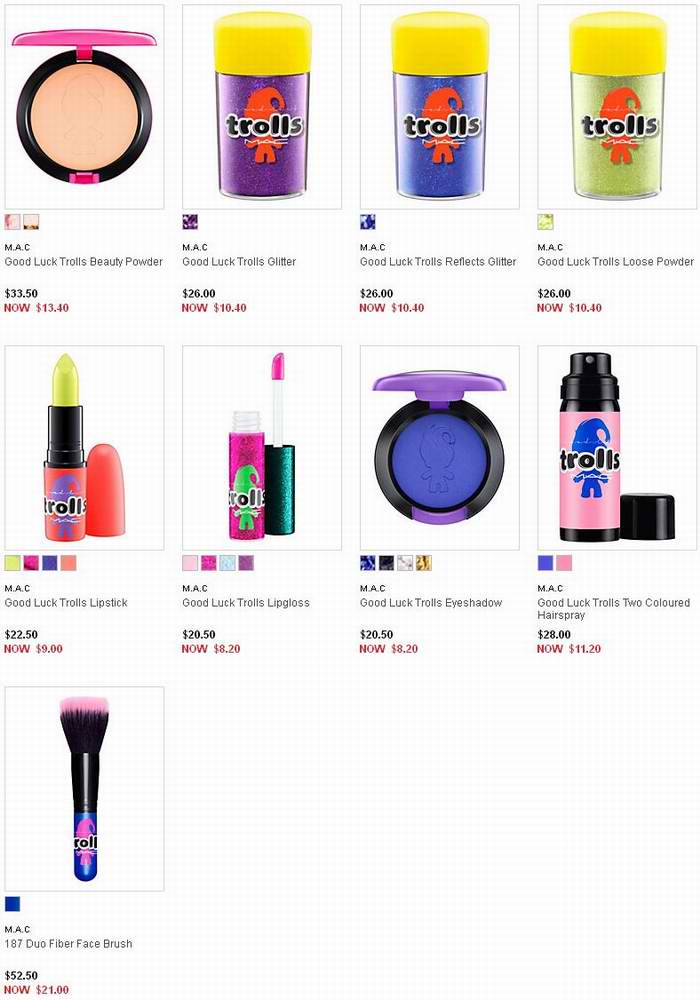This screenshot has height=1000, width=700.
Task: Choose the gold eyeshadow shade swatch
Action: pyautogui.click(x=424, y=563)
